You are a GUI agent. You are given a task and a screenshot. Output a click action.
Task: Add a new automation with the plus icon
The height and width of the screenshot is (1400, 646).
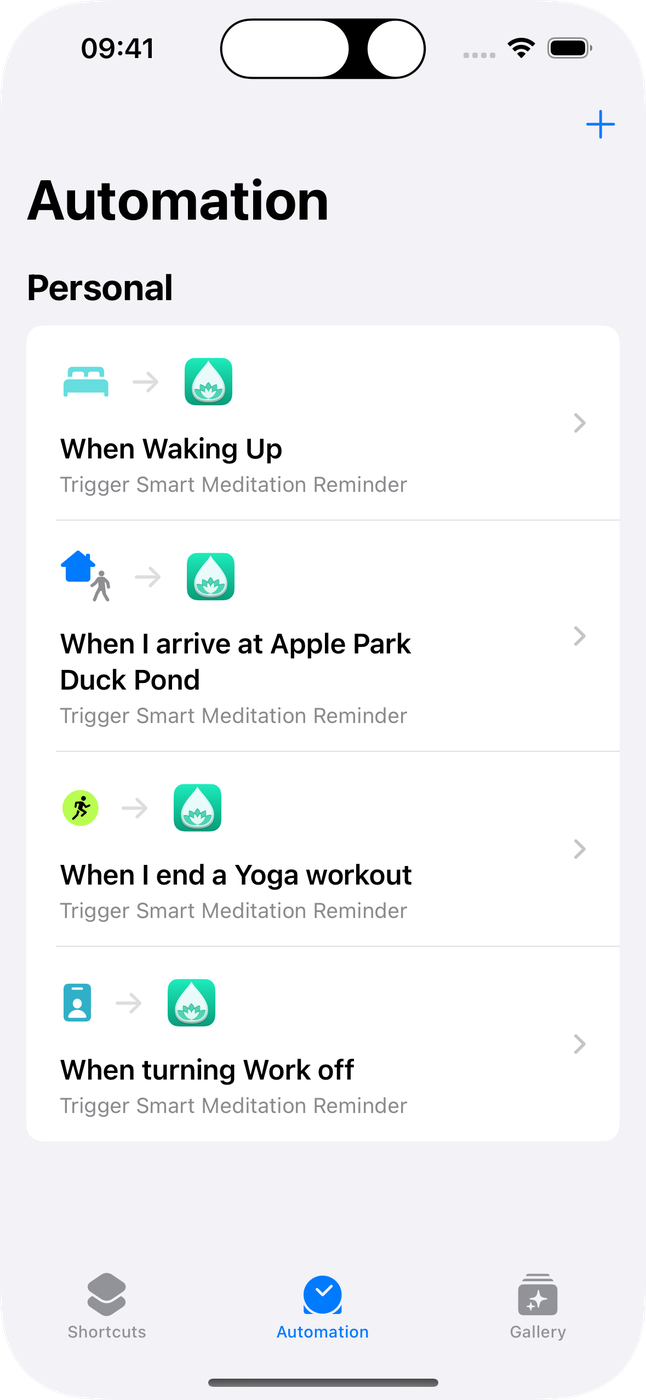pyautogui.click(x=600, y=125)
